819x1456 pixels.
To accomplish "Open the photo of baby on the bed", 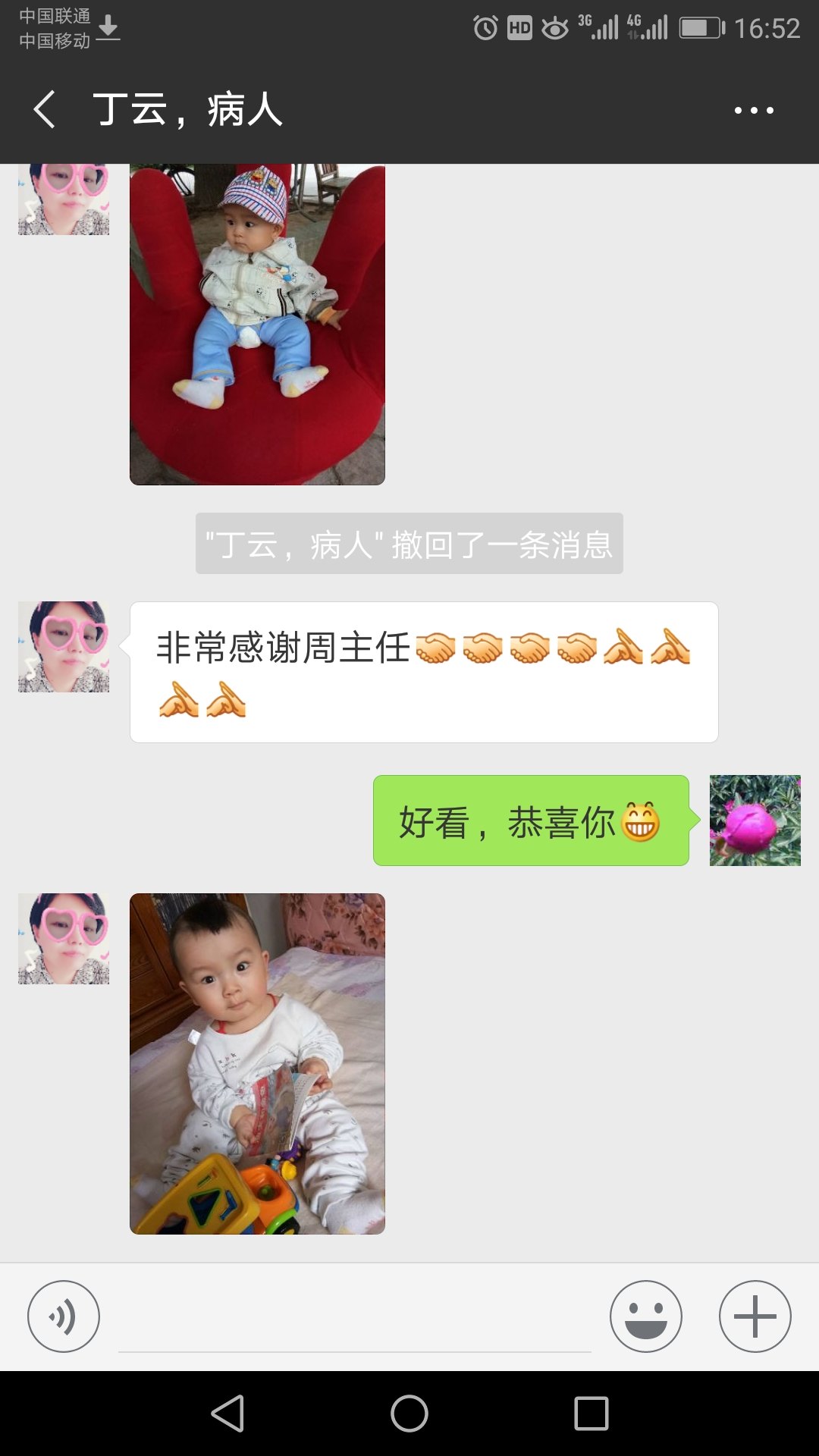I will (257, 1063).
